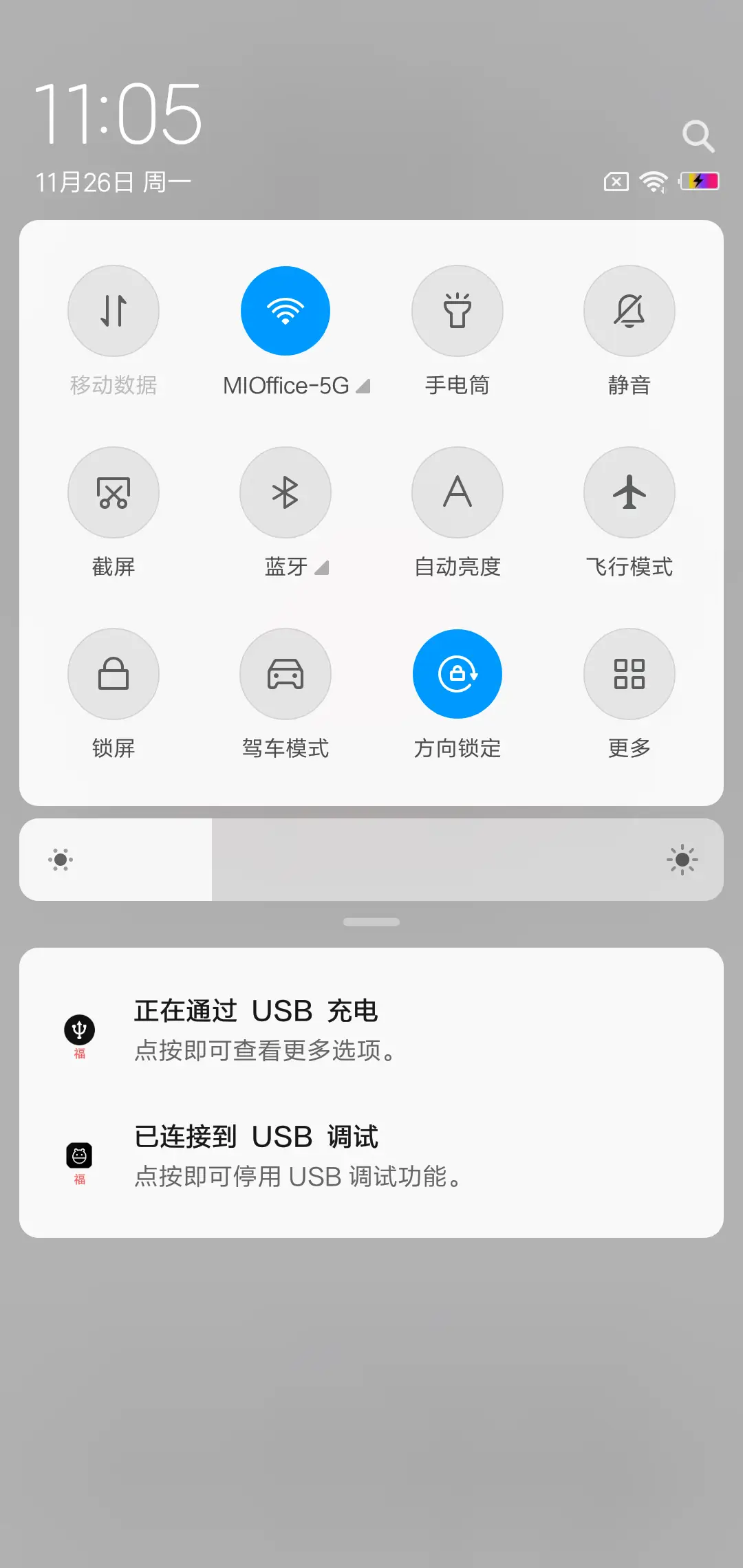The height and width of the screenshot is (1568, 743).
Task: Take a screenshot using 截屏 tile
Action: tap(114, 492)
